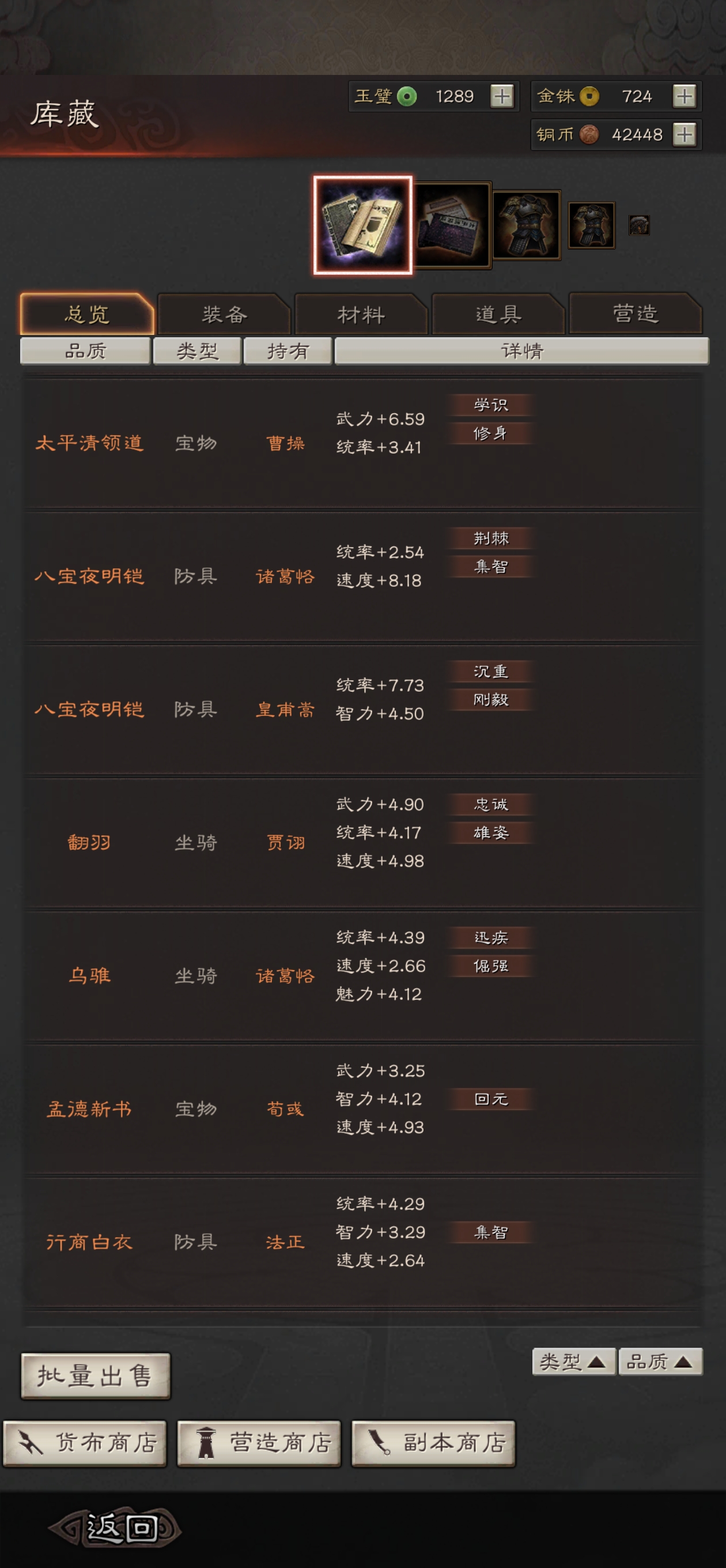Switch to the 装备 tab
Image resolution: width=726 pixels, height=1568 pixels.
pos(224,314)
